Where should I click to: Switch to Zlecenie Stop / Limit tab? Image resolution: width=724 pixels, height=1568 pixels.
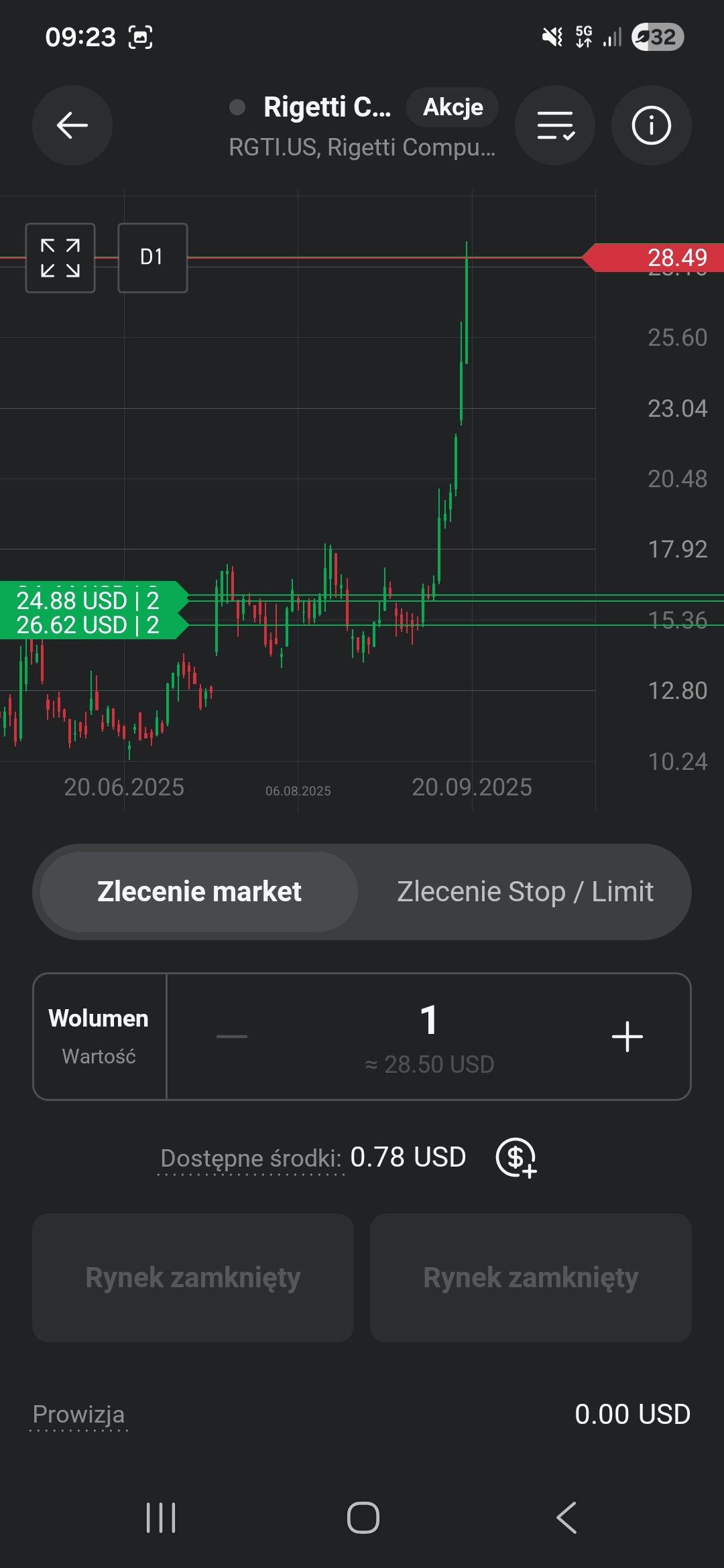tap(525, 892)
